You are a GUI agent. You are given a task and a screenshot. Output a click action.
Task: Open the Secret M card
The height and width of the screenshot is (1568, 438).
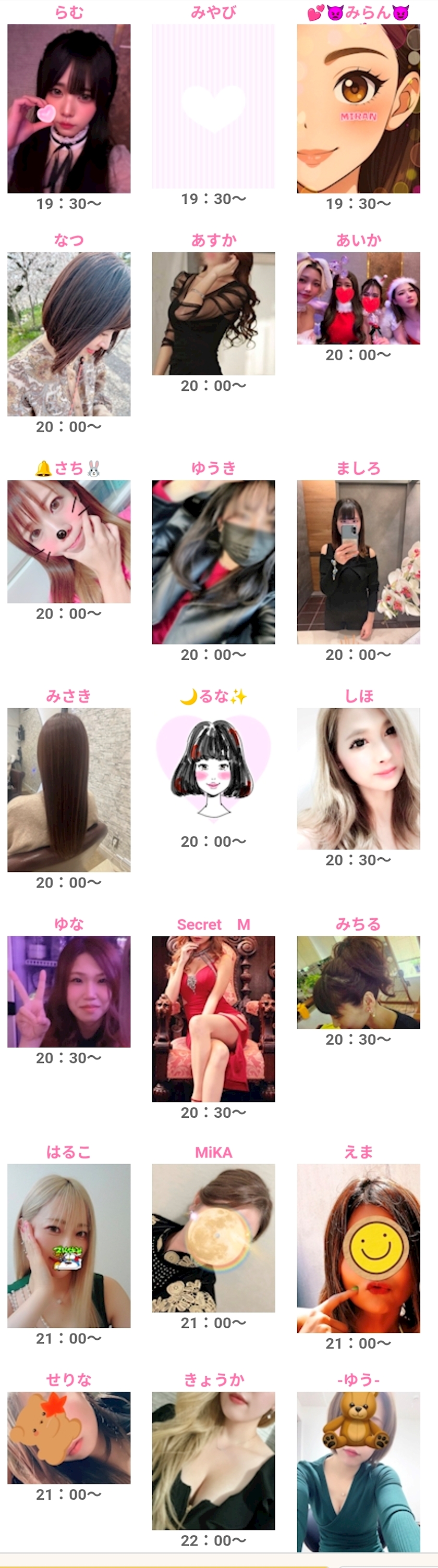213,1019
